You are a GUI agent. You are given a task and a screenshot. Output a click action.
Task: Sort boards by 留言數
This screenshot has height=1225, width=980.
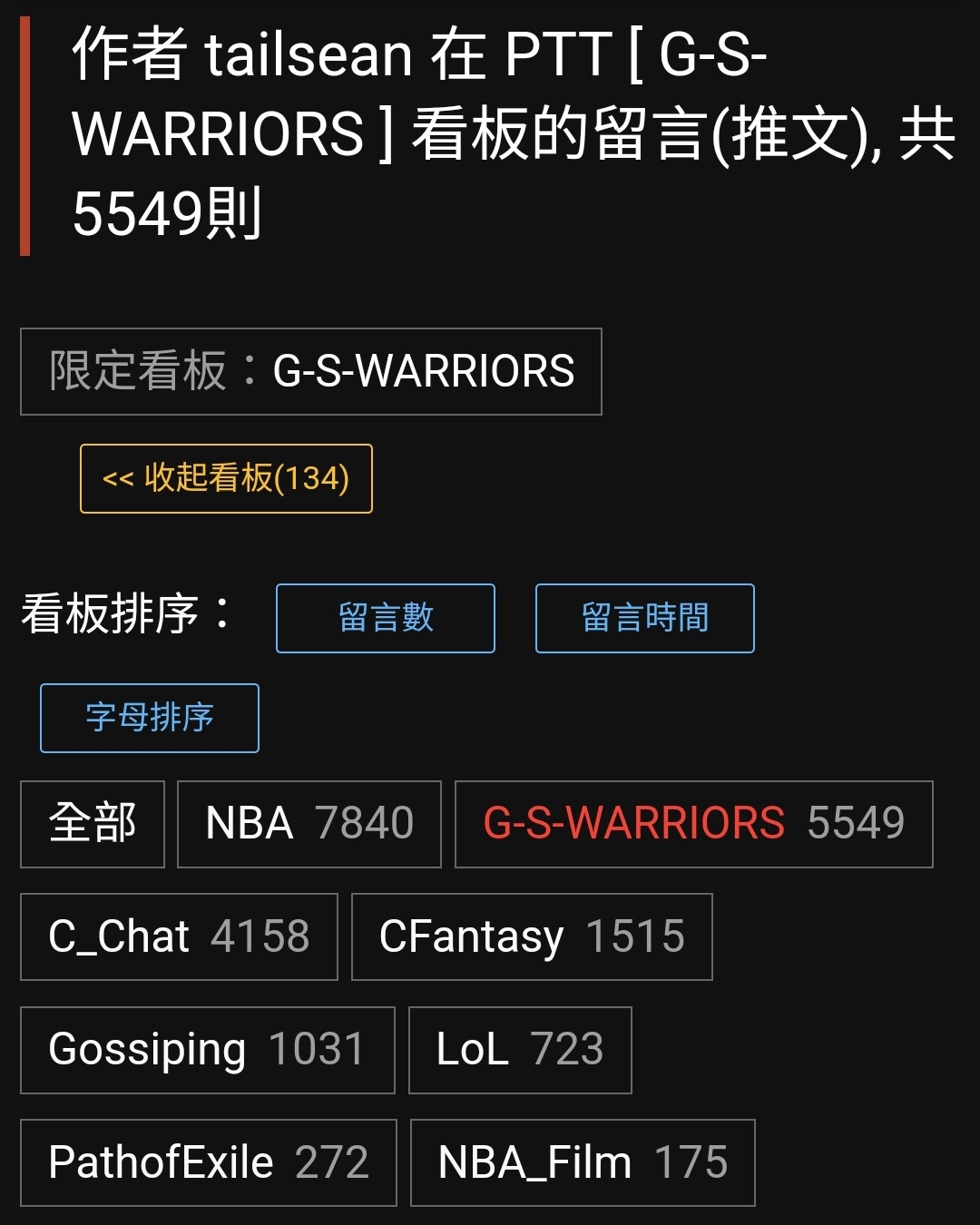tap(386, 618)
